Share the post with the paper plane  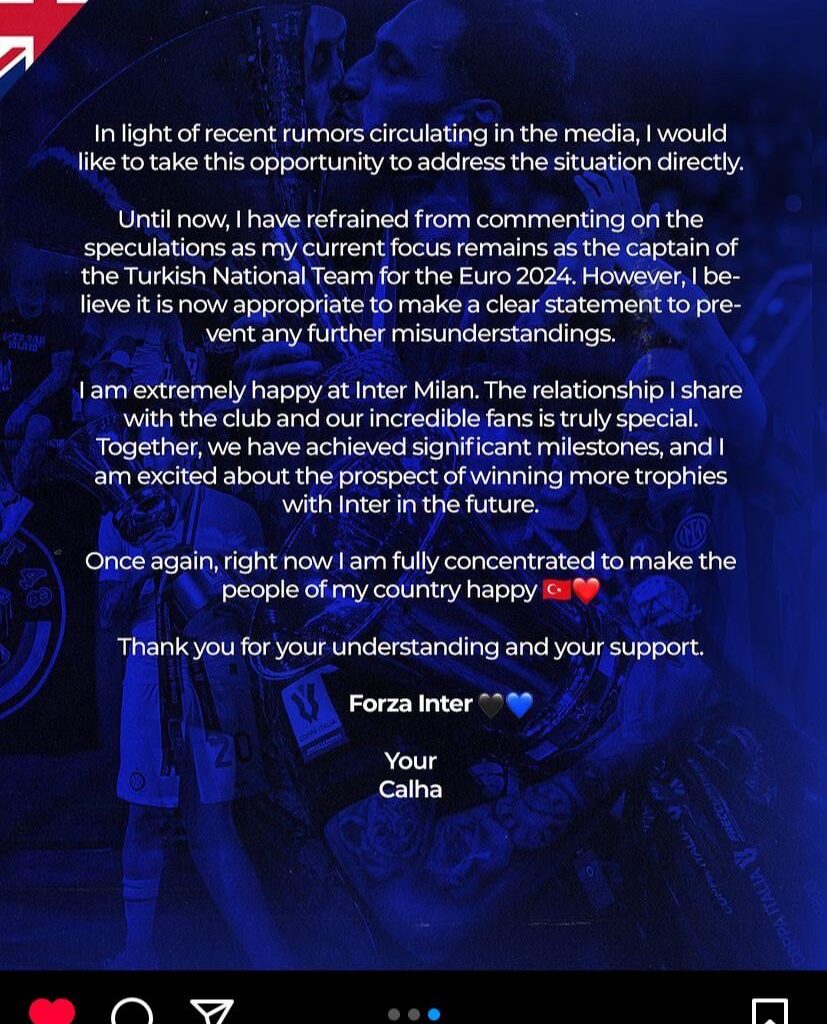point(211,1012)
